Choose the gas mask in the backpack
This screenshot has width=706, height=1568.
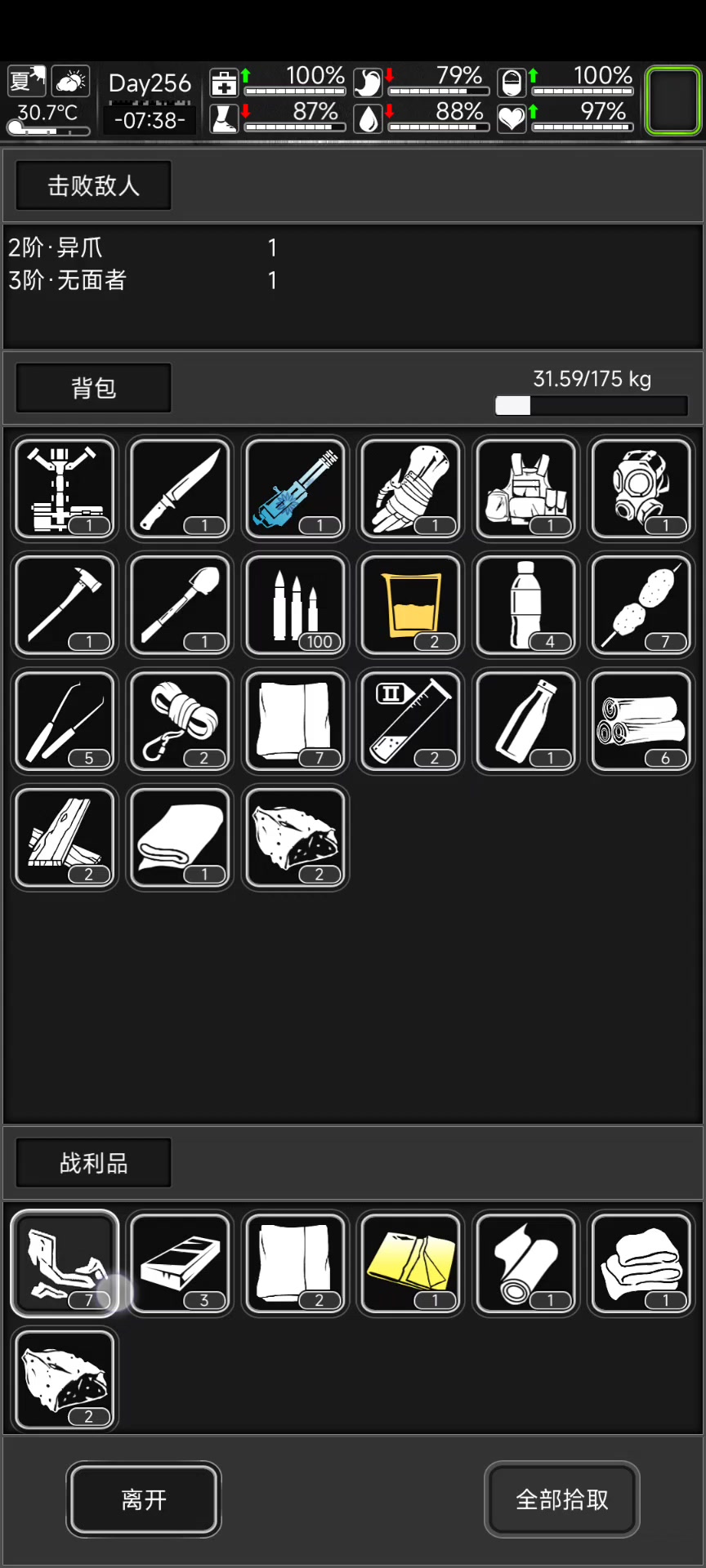point(641,489)
